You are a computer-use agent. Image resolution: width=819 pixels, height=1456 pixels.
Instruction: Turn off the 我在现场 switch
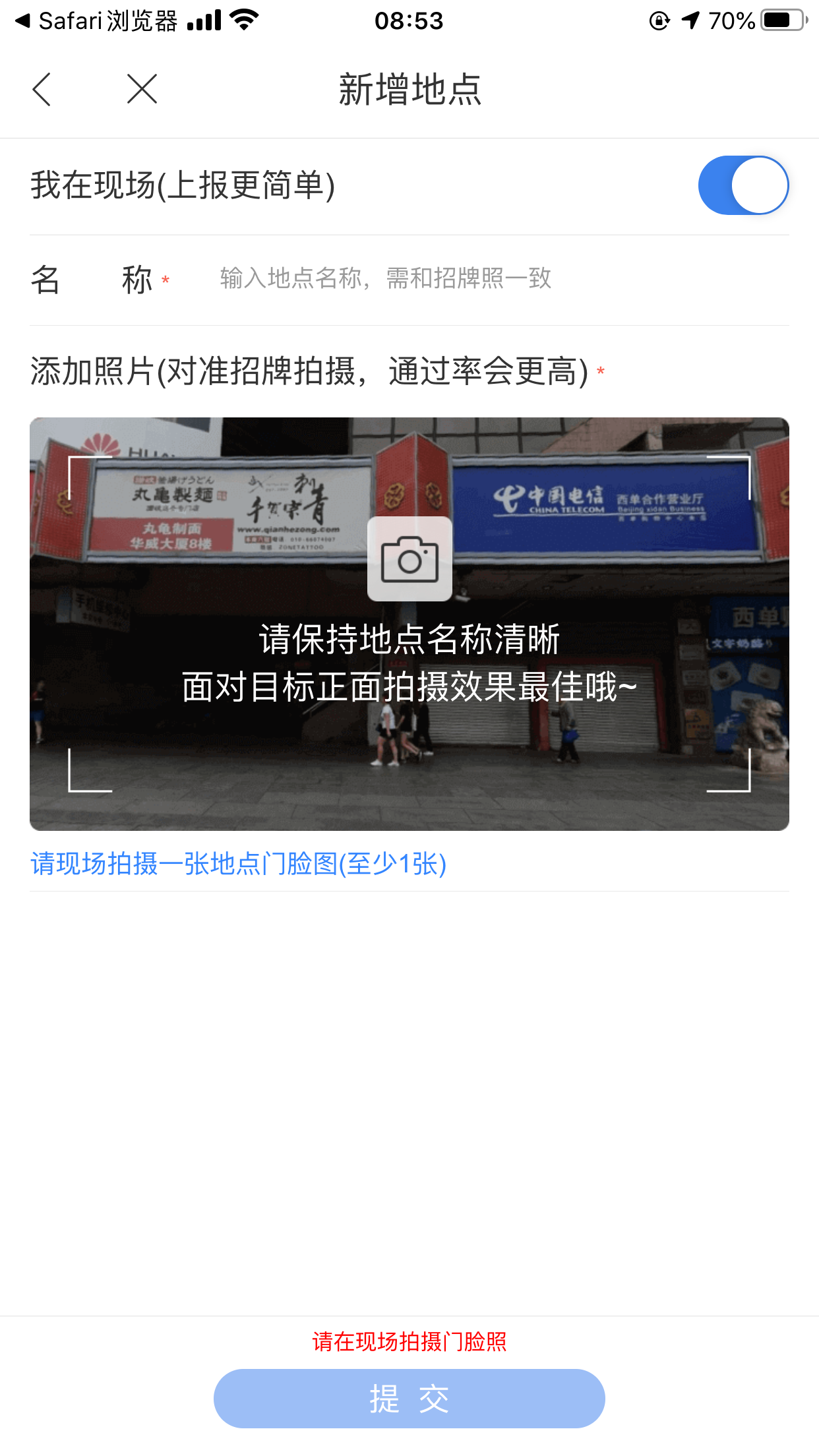pyautogui.click(x=743, y=185)
